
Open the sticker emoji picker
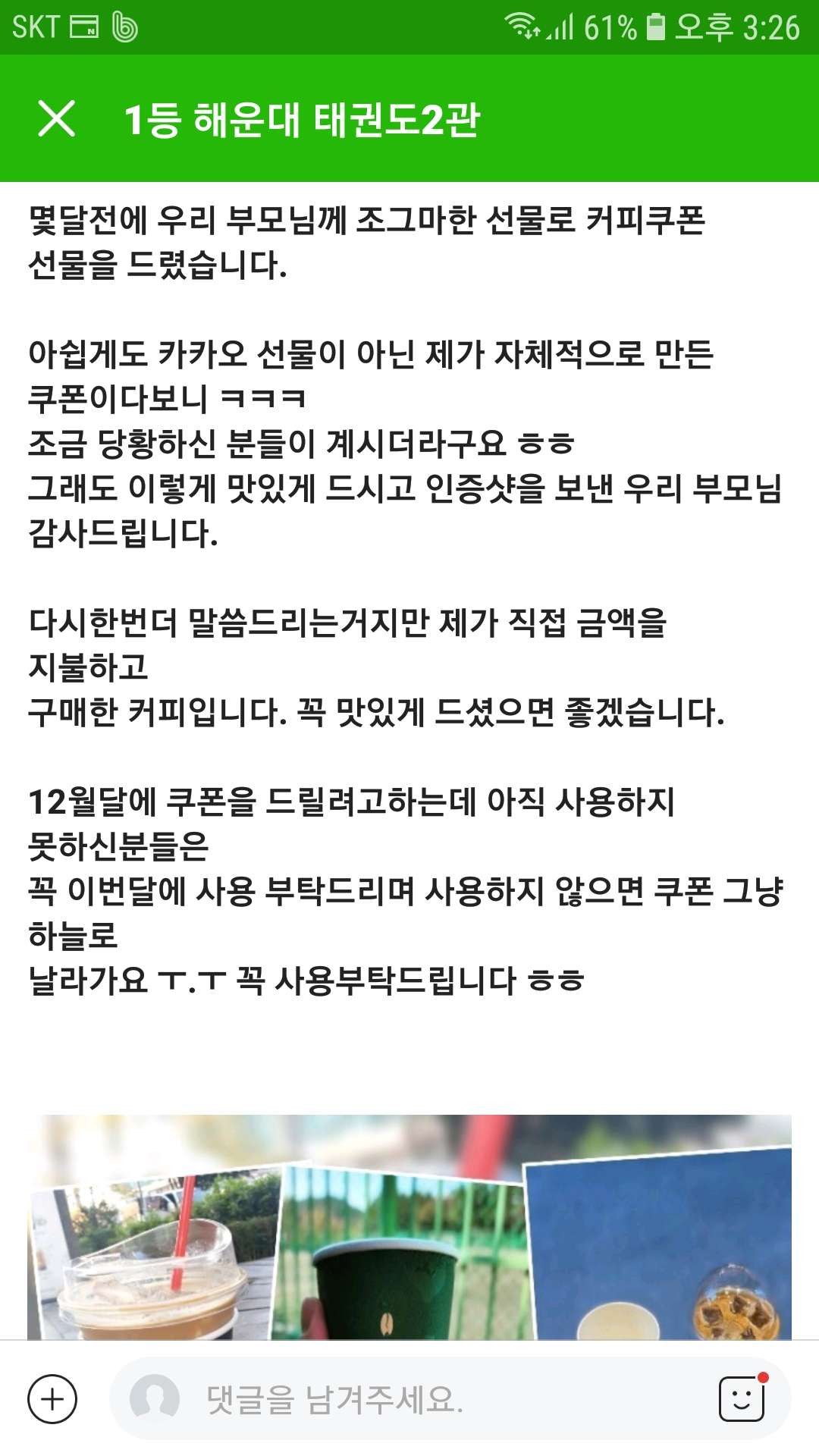(742, 1398)
